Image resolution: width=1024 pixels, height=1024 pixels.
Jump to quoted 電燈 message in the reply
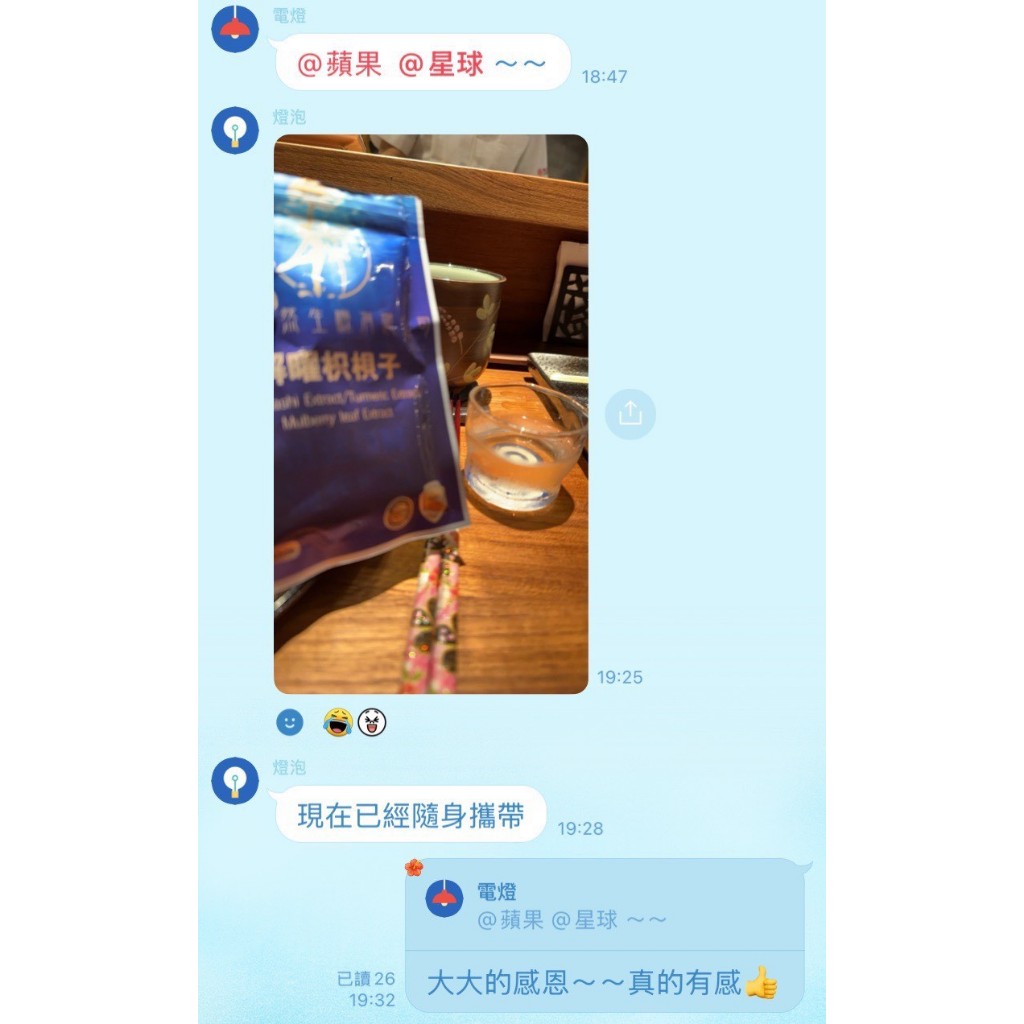[605, 905]
